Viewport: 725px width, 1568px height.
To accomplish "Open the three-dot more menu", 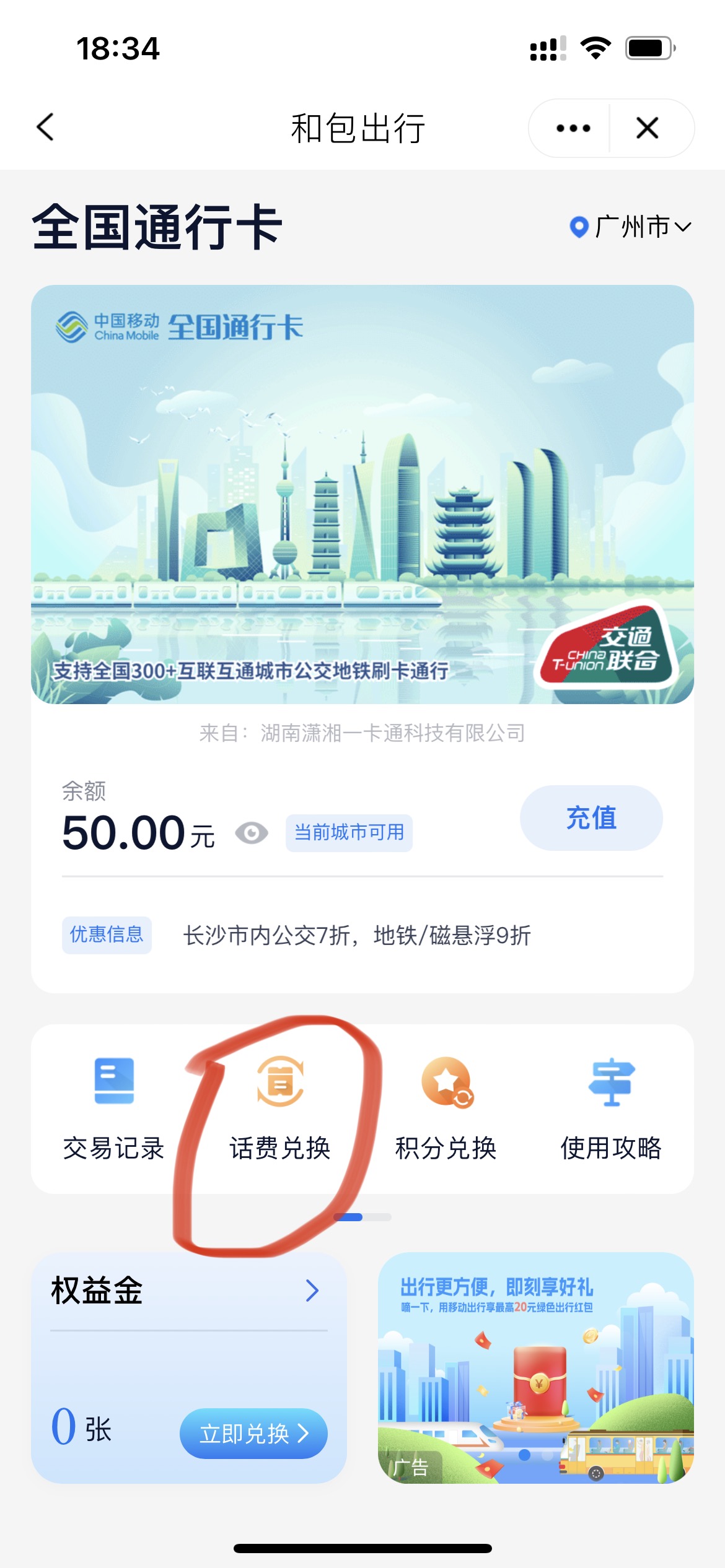I will point(573,129).
